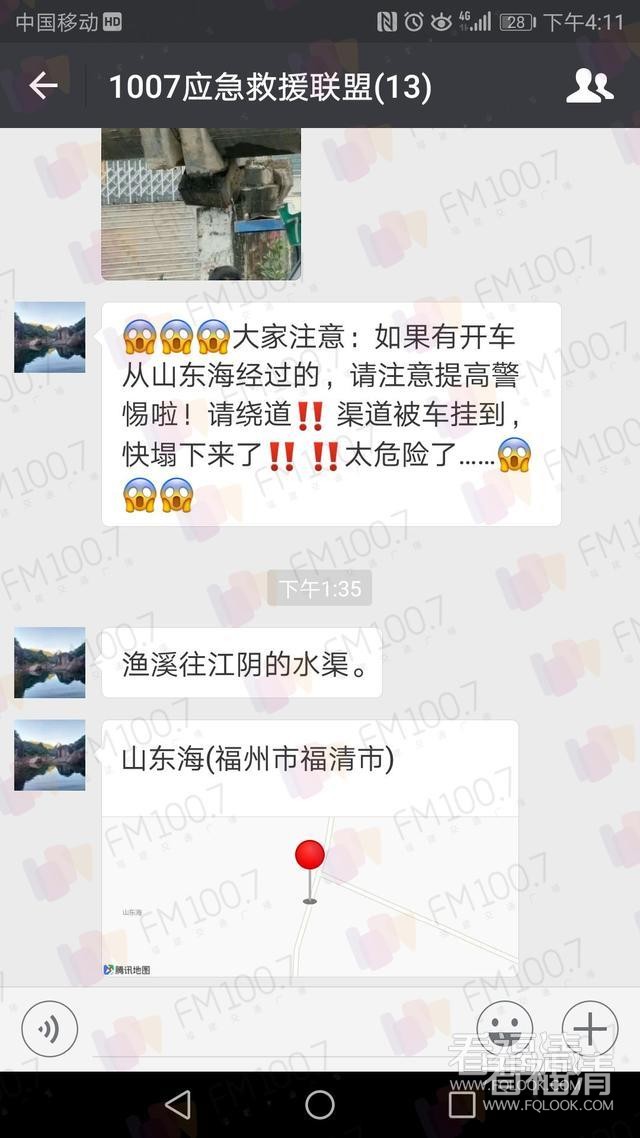Switch to voice message input
The width and height of the screenshot is (640, 1138).
point(50,1028)
